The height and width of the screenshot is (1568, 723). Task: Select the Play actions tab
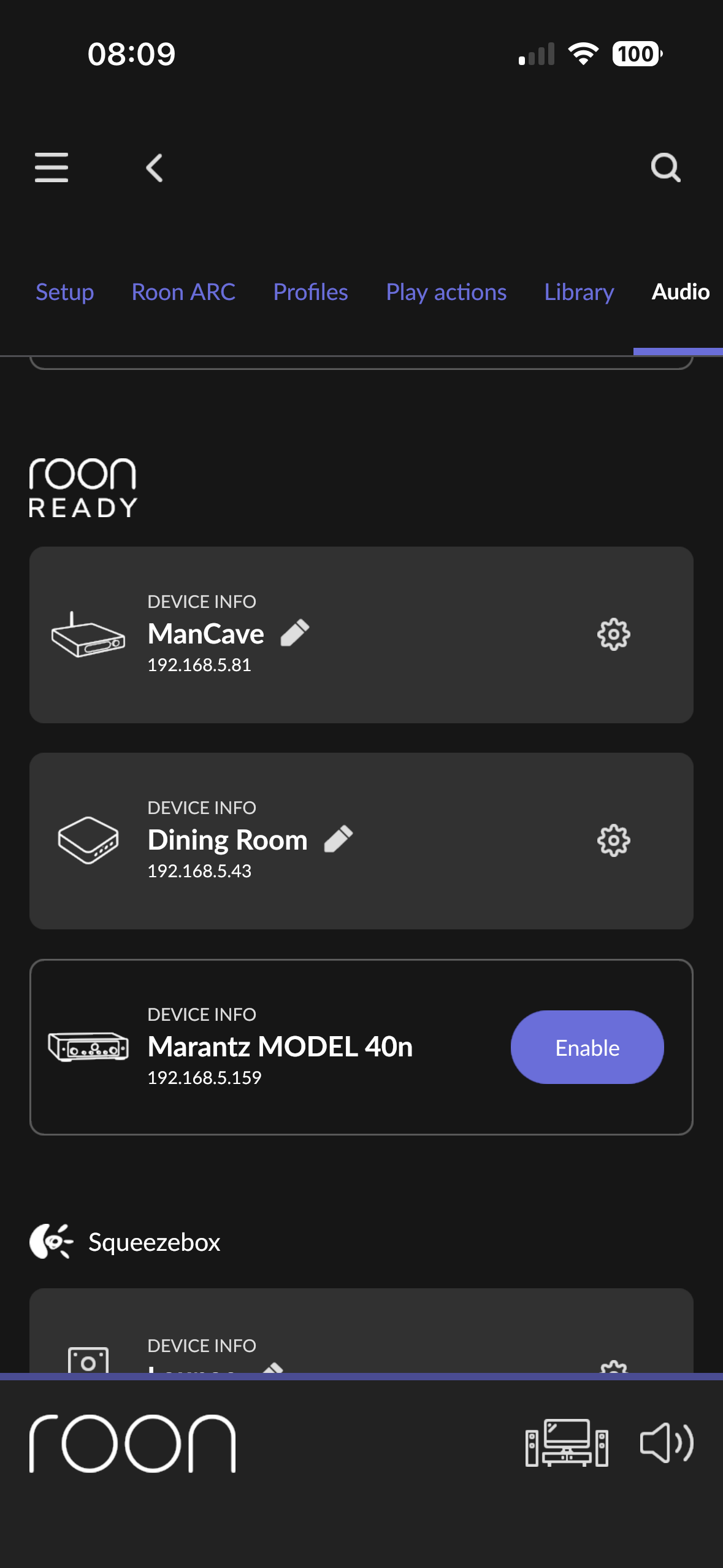(446, 292)
